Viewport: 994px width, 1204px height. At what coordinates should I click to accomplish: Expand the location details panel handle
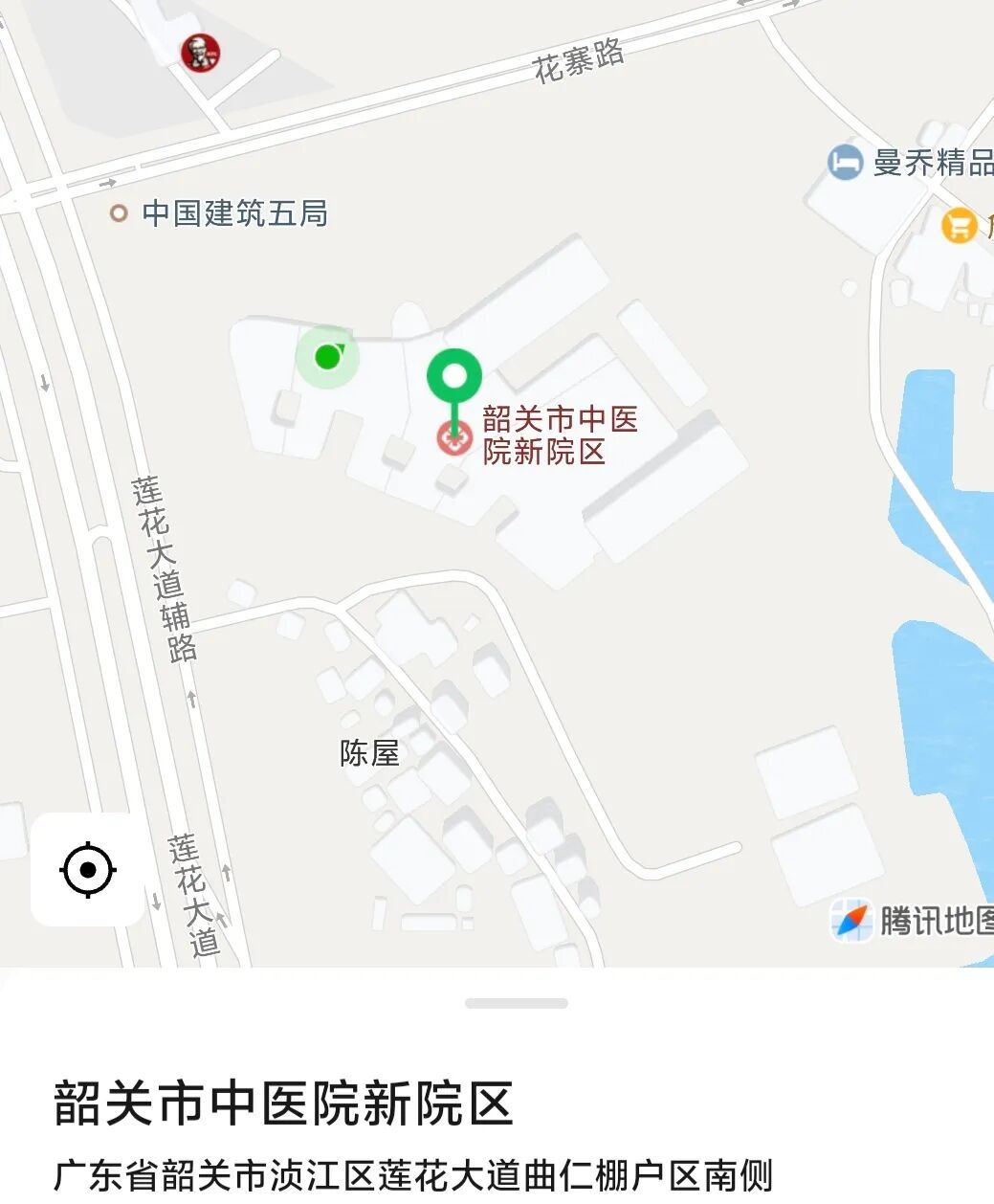click(516, 1003)
